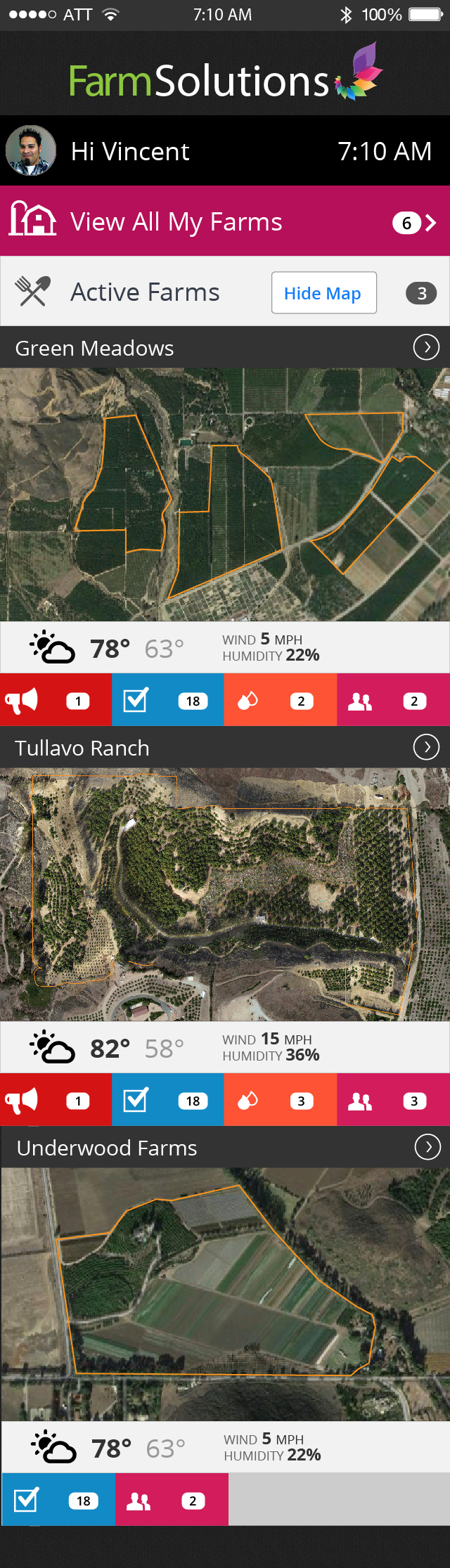Open Tullavo Ranch water drops tile

(280, 1100)
